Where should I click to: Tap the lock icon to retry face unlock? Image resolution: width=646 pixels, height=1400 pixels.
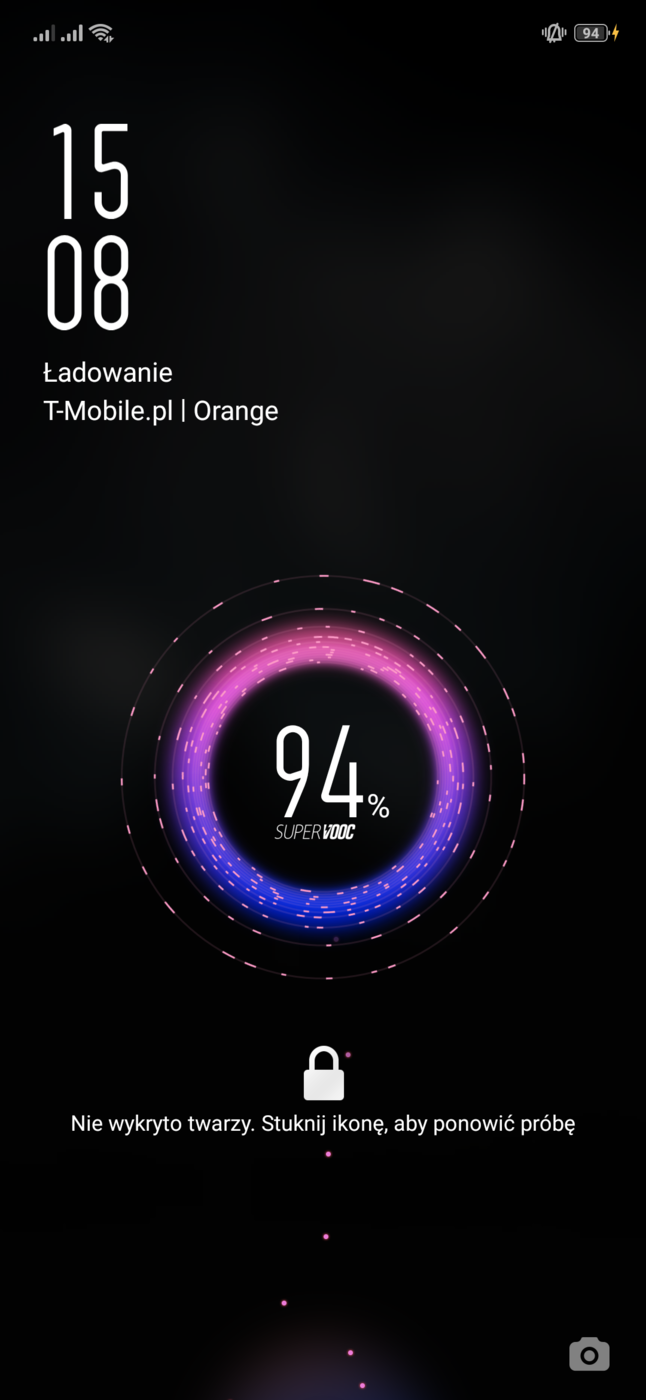click(323, 1075)
